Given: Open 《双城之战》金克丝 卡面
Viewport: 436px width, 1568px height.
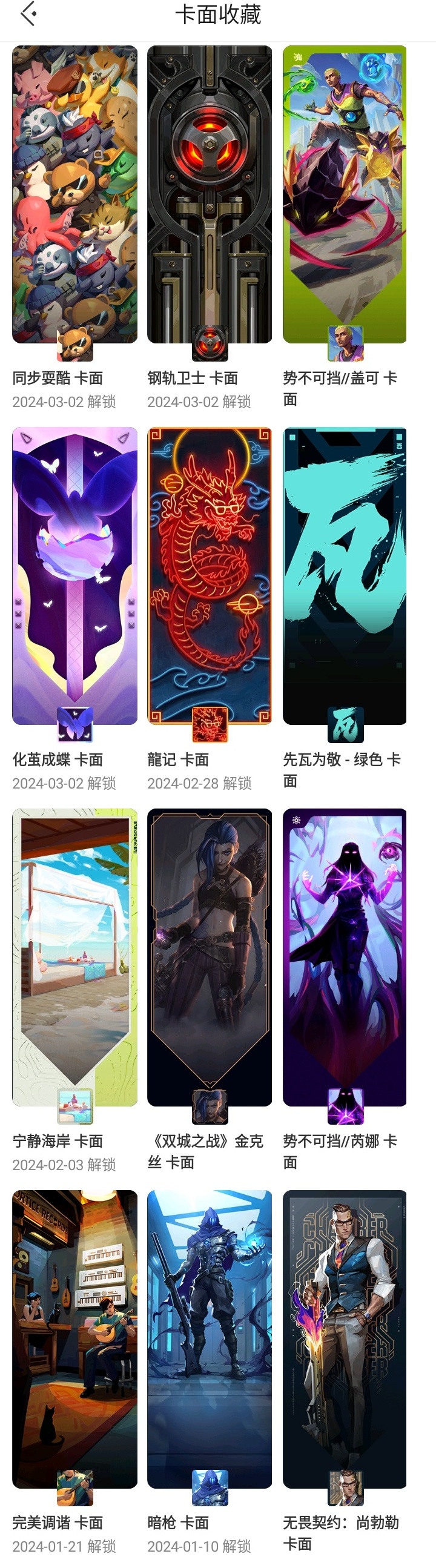Looking at the screenshot, I should pyautogui.click(x=210, y=957).
